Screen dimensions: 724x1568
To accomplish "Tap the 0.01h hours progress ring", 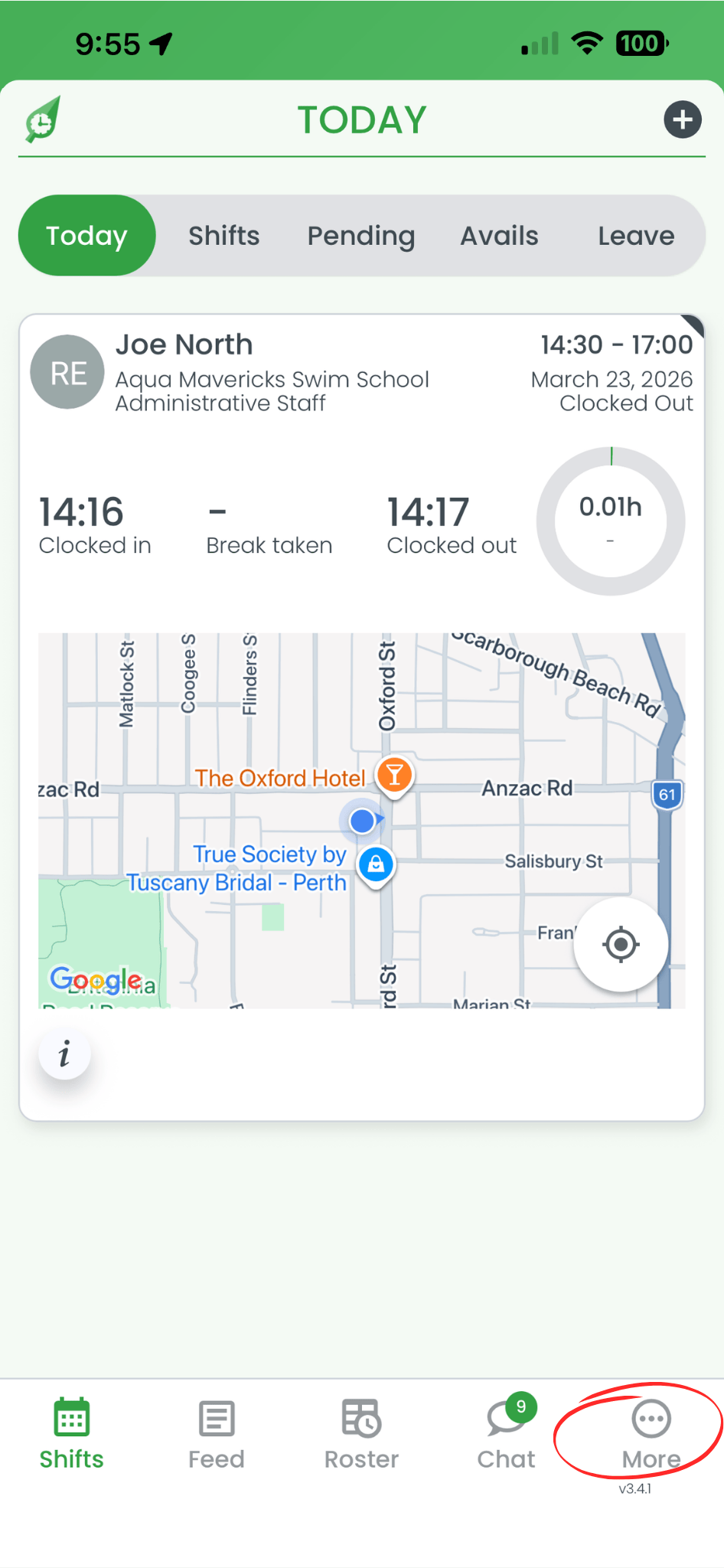I will 610,521.
